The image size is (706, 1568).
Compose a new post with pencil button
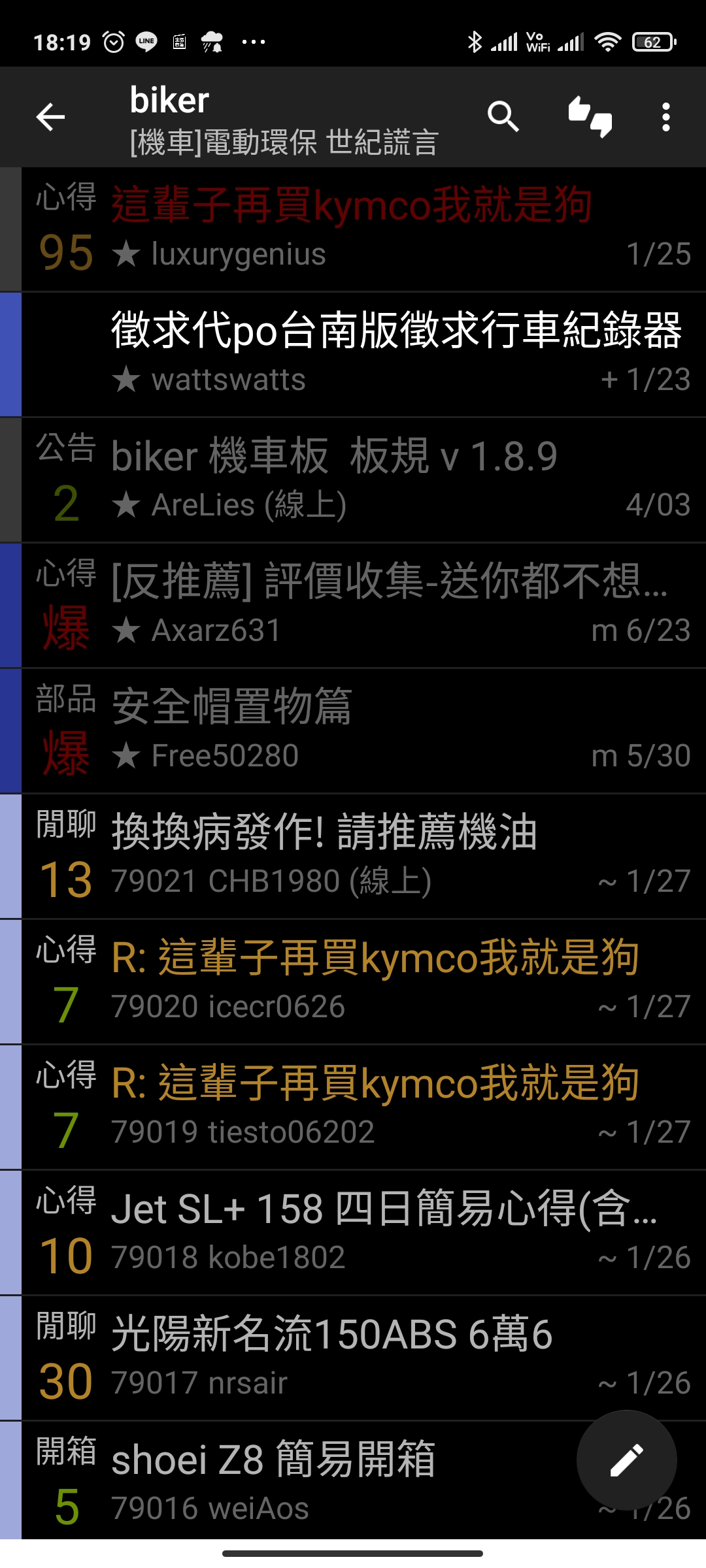pyautogui.click(x=626, y=1460)
